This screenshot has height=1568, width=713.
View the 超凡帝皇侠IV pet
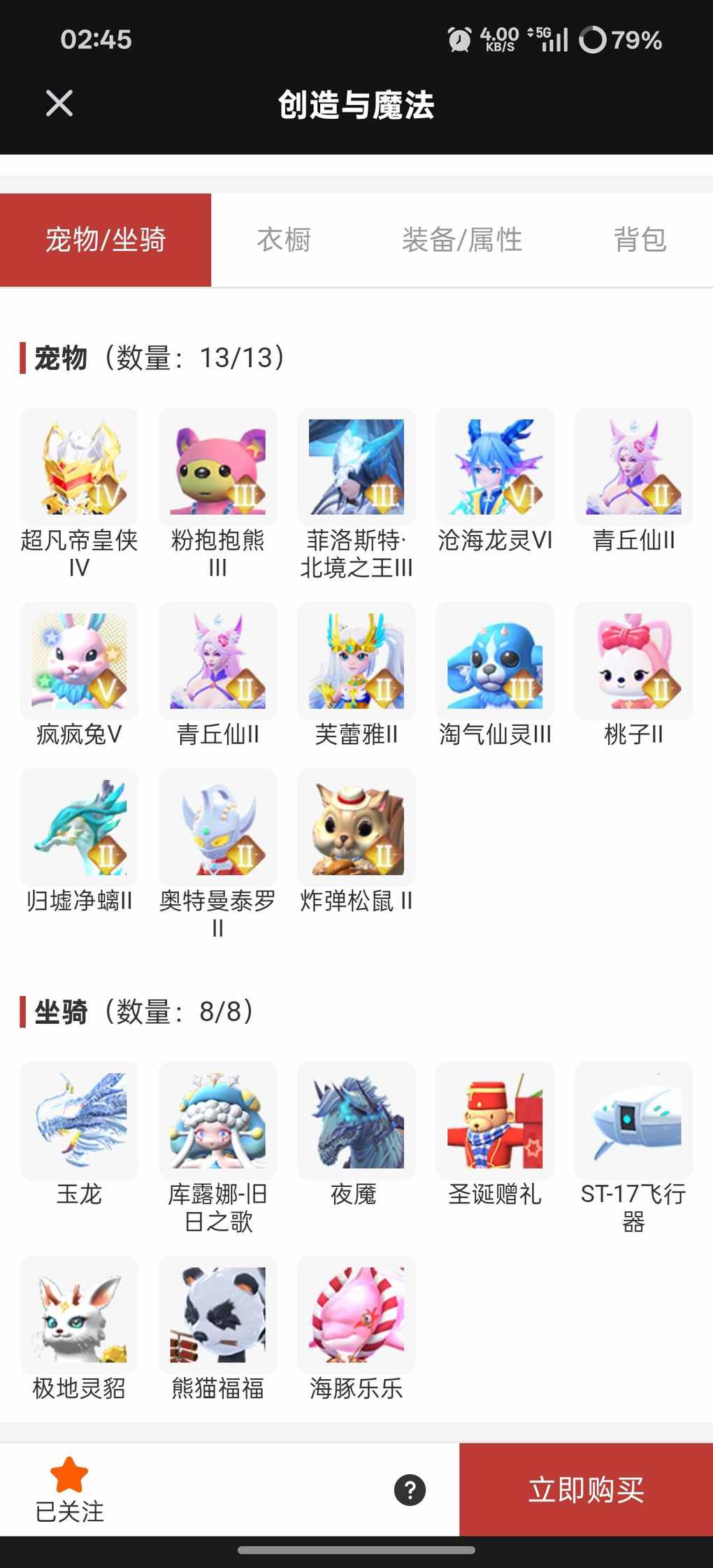click(x=79, y=467)
